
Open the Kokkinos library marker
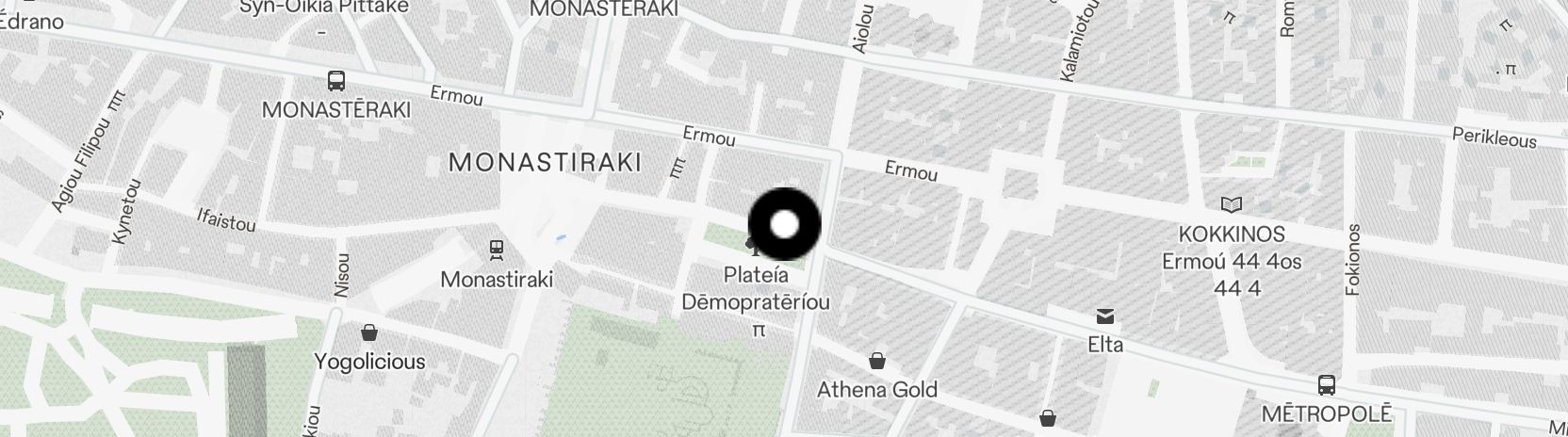pos(1231,204)
